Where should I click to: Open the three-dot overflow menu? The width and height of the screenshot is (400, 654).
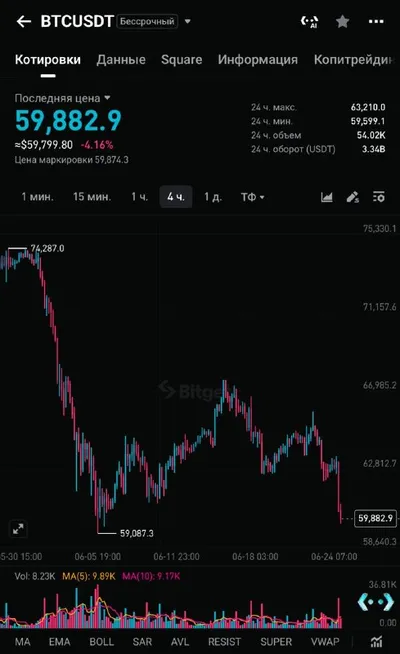376,21
